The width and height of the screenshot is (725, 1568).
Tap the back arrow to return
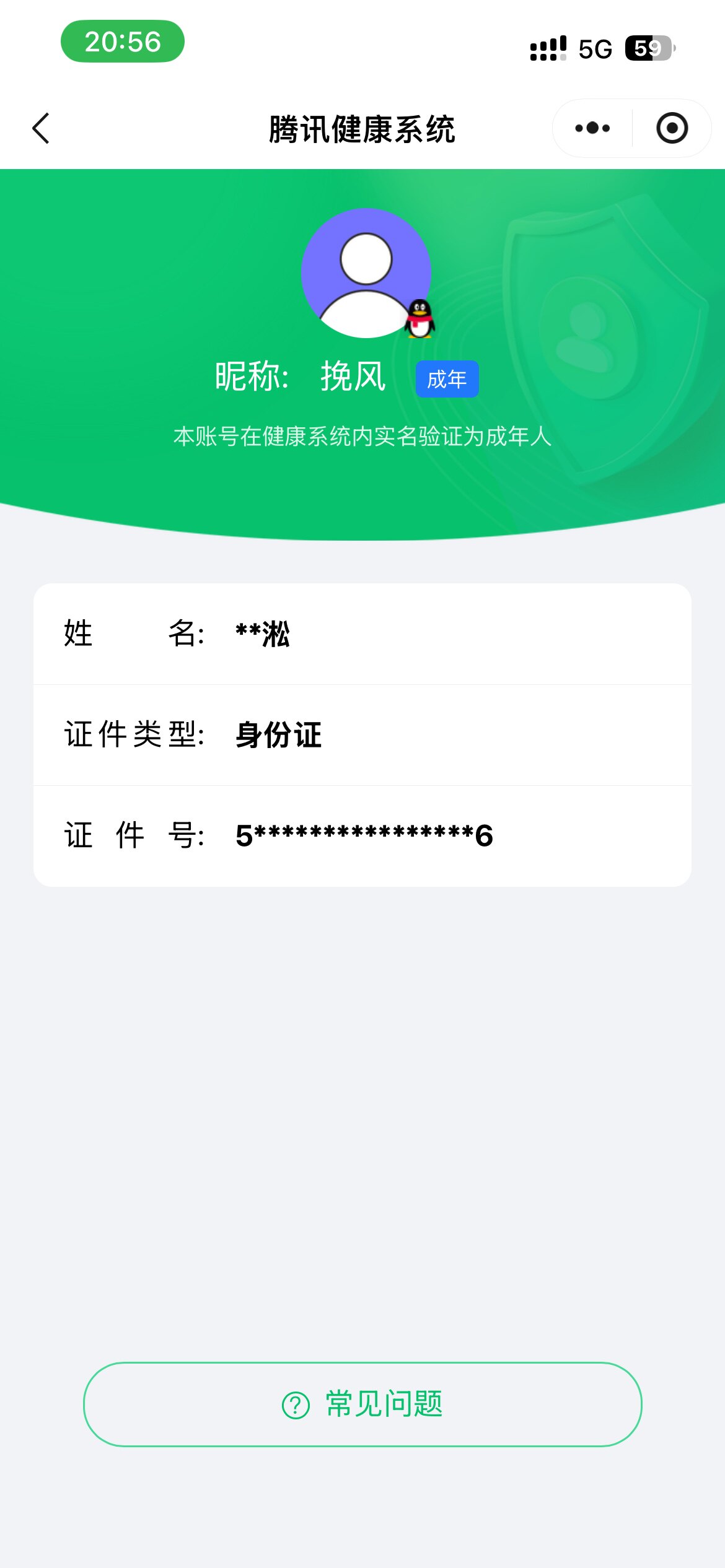click(x=40, y=128)
